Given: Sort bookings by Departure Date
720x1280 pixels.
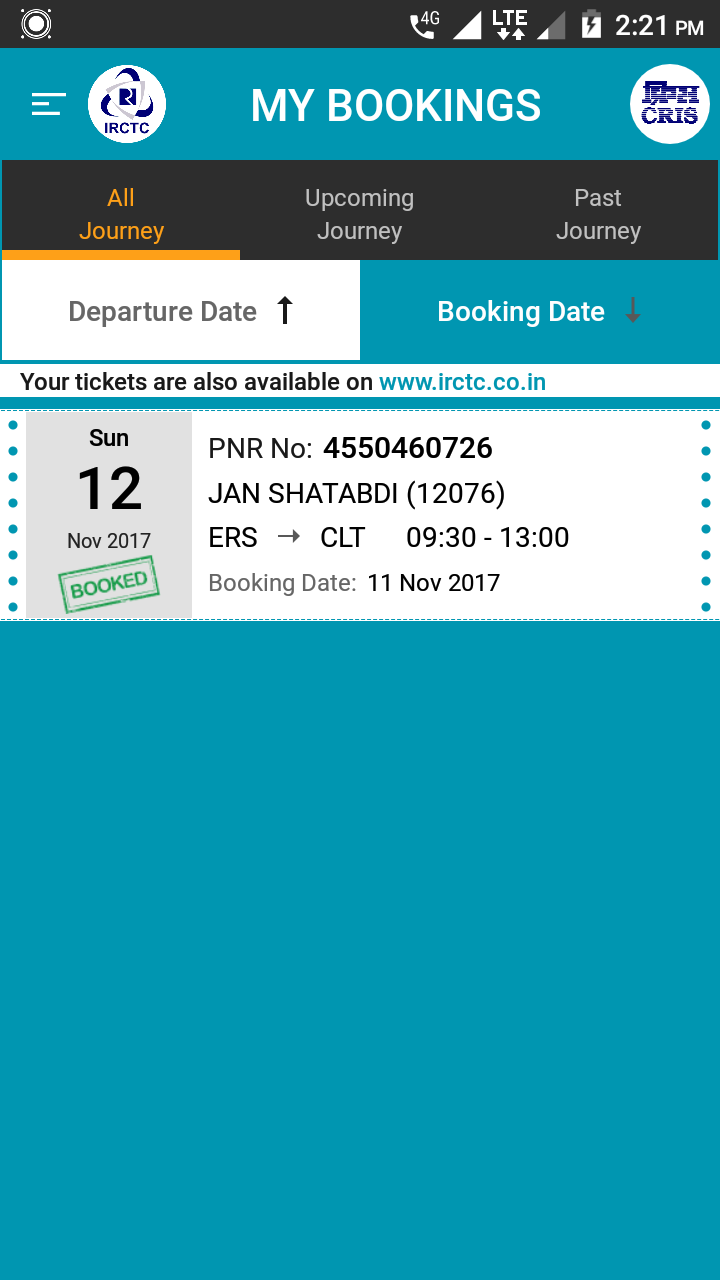Looking at the screenshot, I should 181,311.
